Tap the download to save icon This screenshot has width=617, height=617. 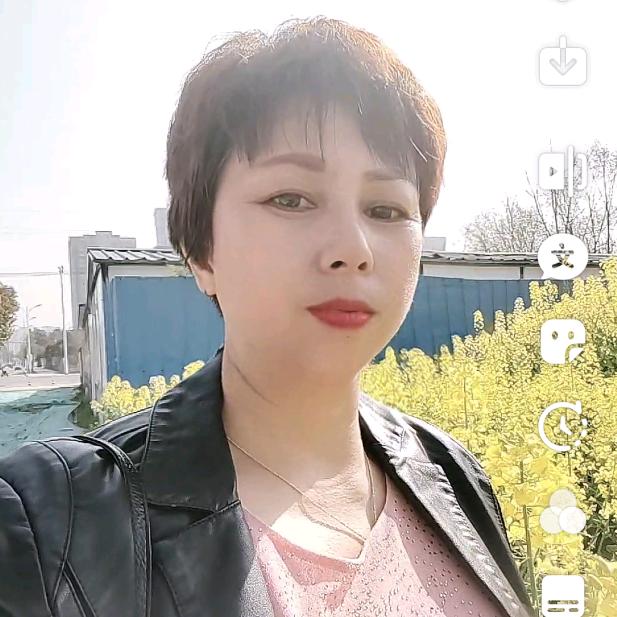coord(563,62)
